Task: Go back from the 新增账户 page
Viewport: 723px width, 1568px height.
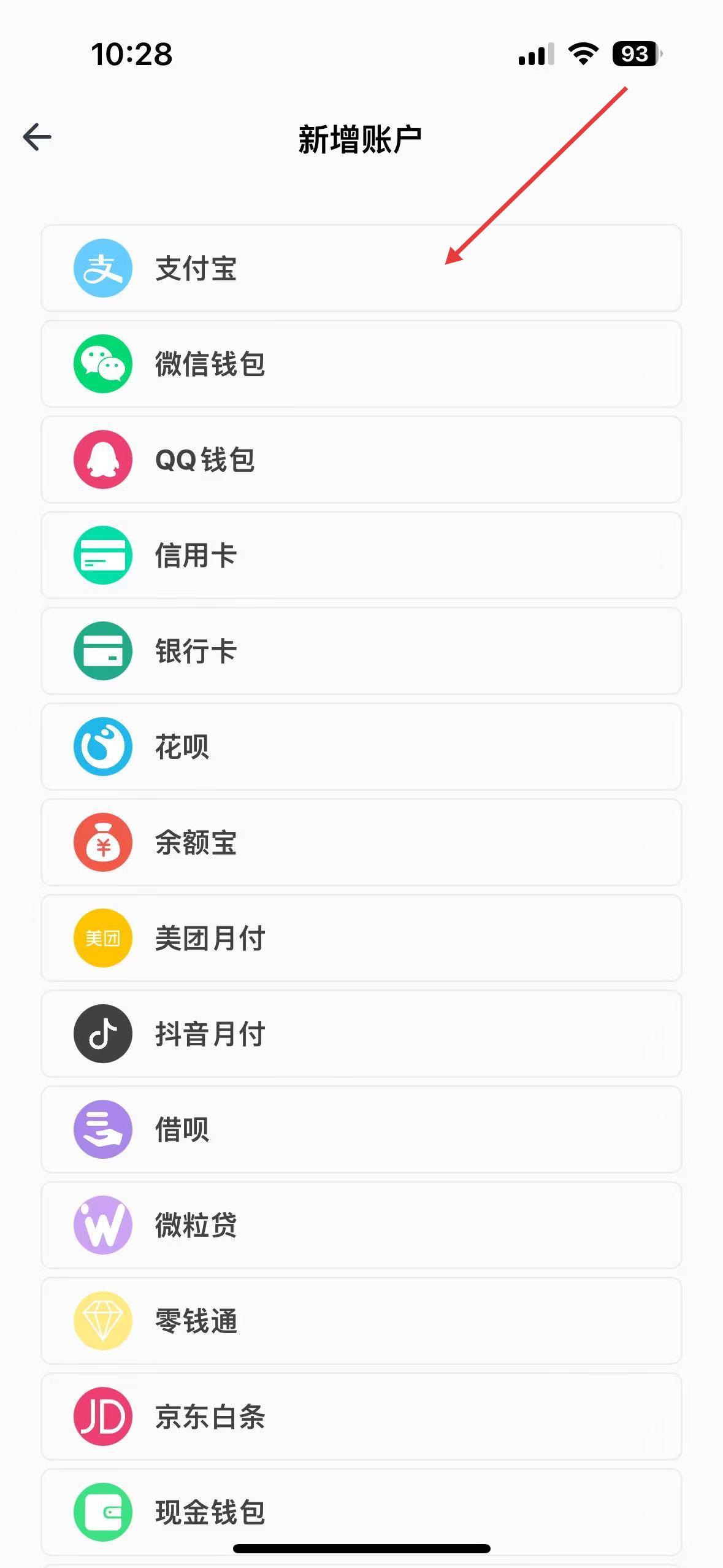Action: coord(37,137)
